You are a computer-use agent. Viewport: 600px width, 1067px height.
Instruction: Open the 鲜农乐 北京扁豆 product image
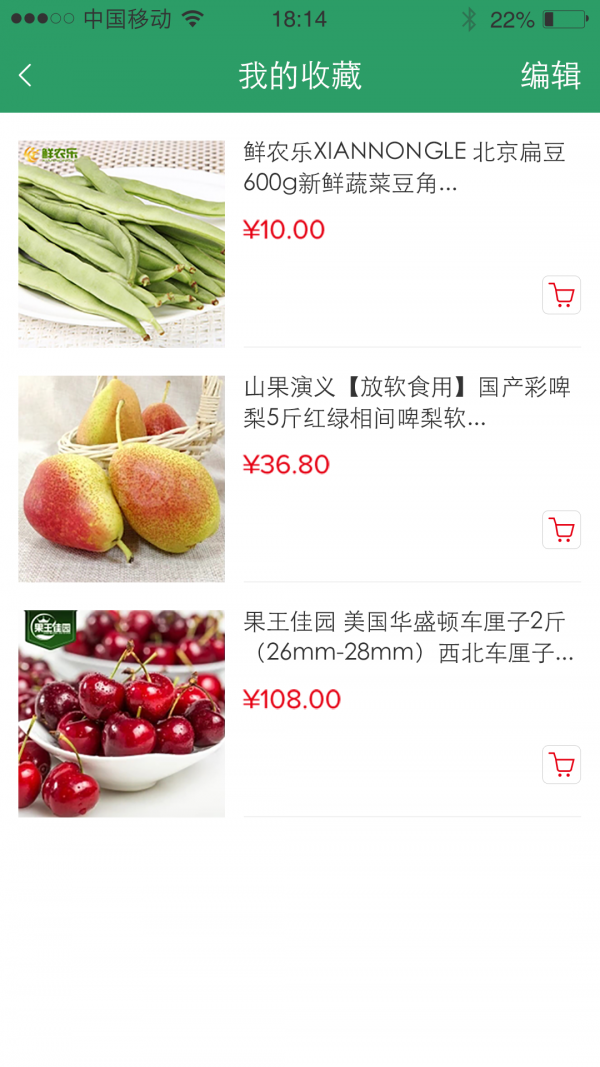point(121,243)
